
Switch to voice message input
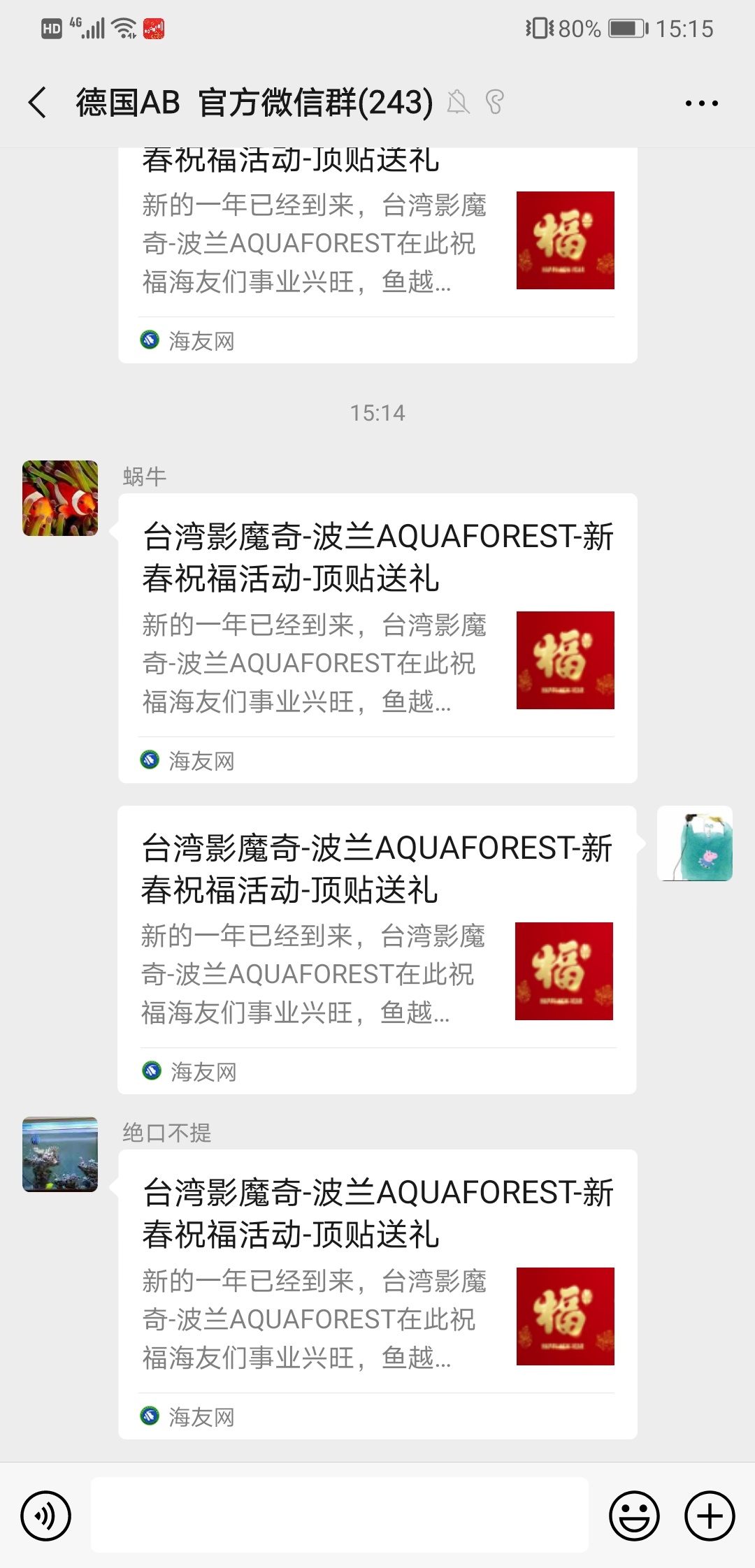46,1516
